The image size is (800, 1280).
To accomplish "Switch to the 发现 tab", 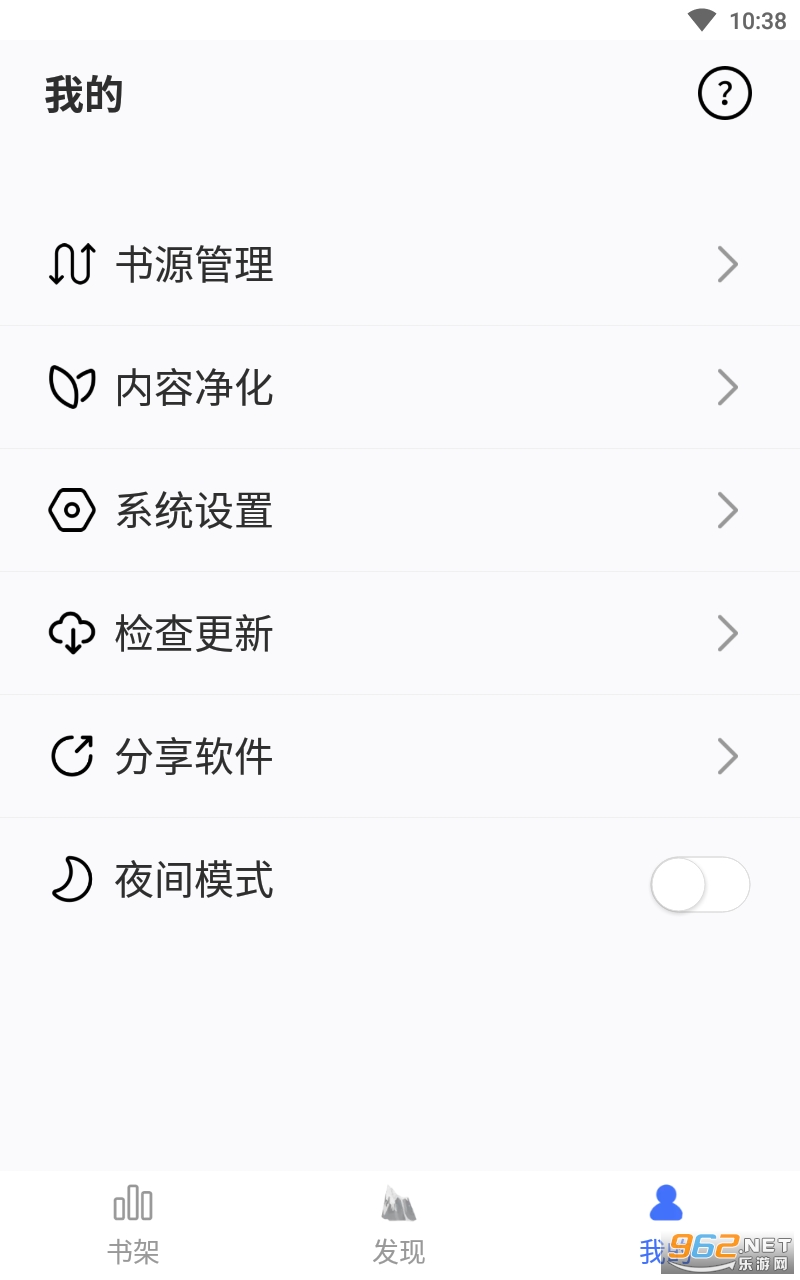I will point(399,1223).
